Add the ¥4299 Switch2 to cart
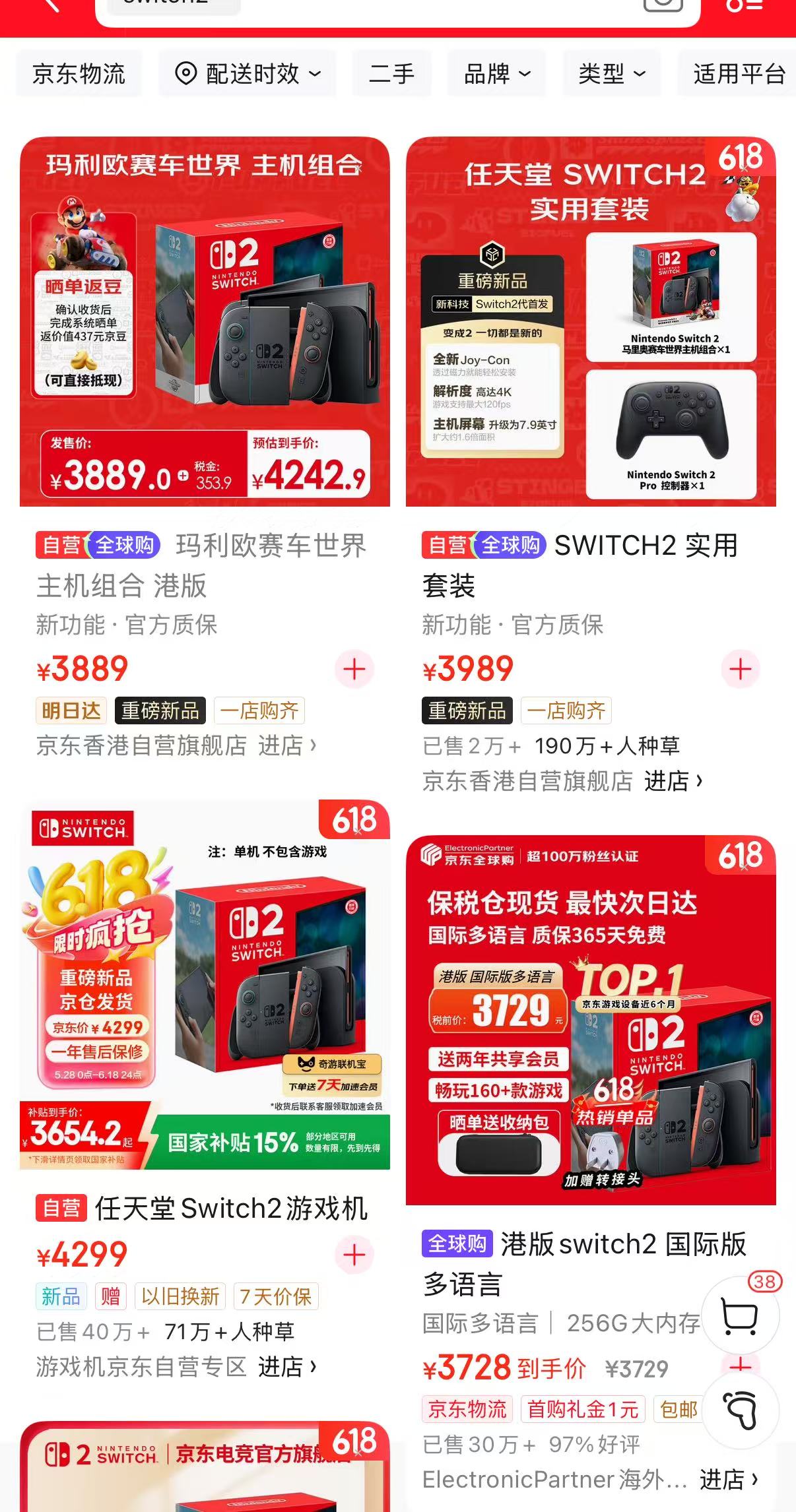The width and height of the screenshot is (796, 1512). 354,1255
